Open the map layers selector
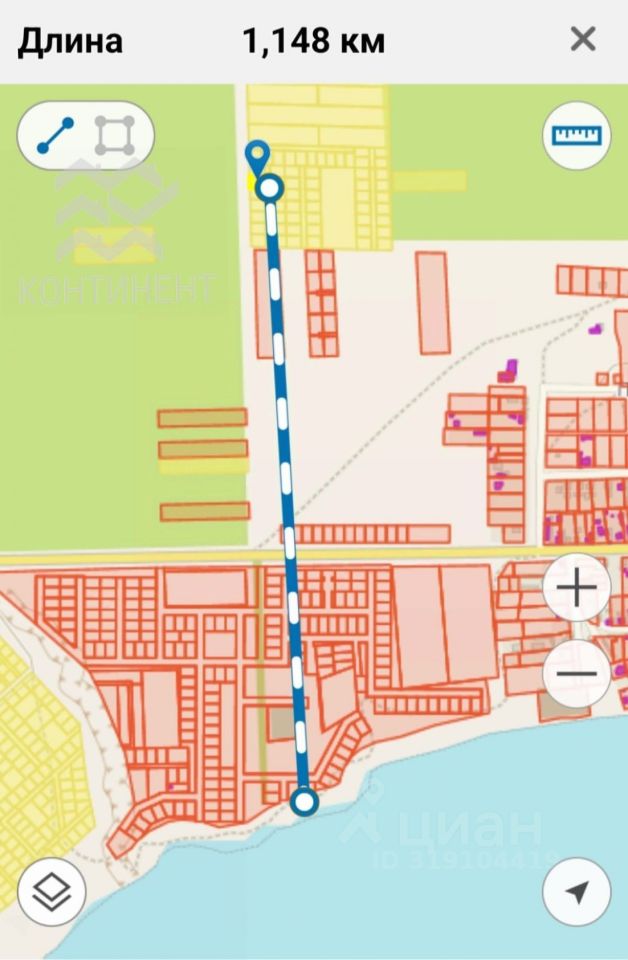 (51, 891)
